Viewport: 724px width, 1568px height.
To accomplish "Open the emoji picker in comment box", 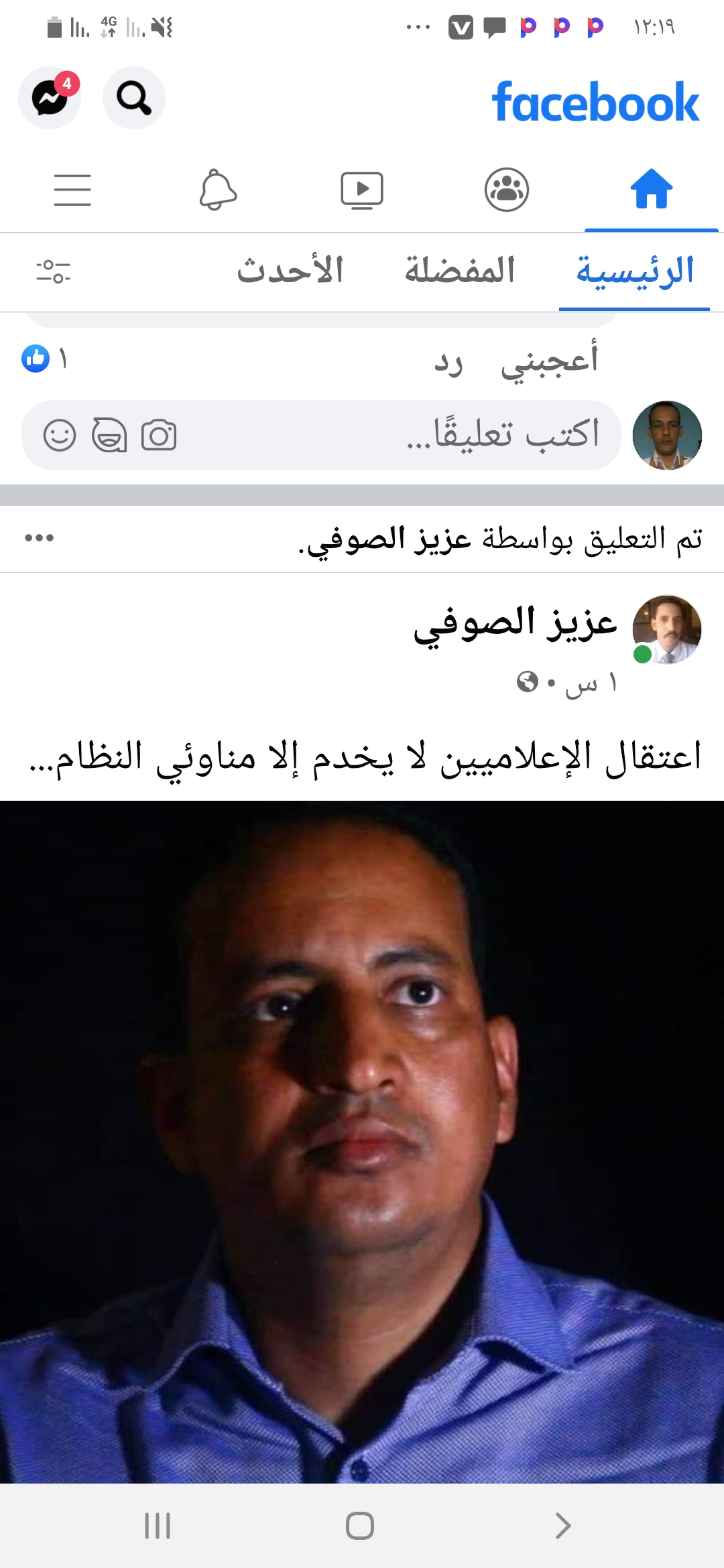I will click(x=60, y=436).
